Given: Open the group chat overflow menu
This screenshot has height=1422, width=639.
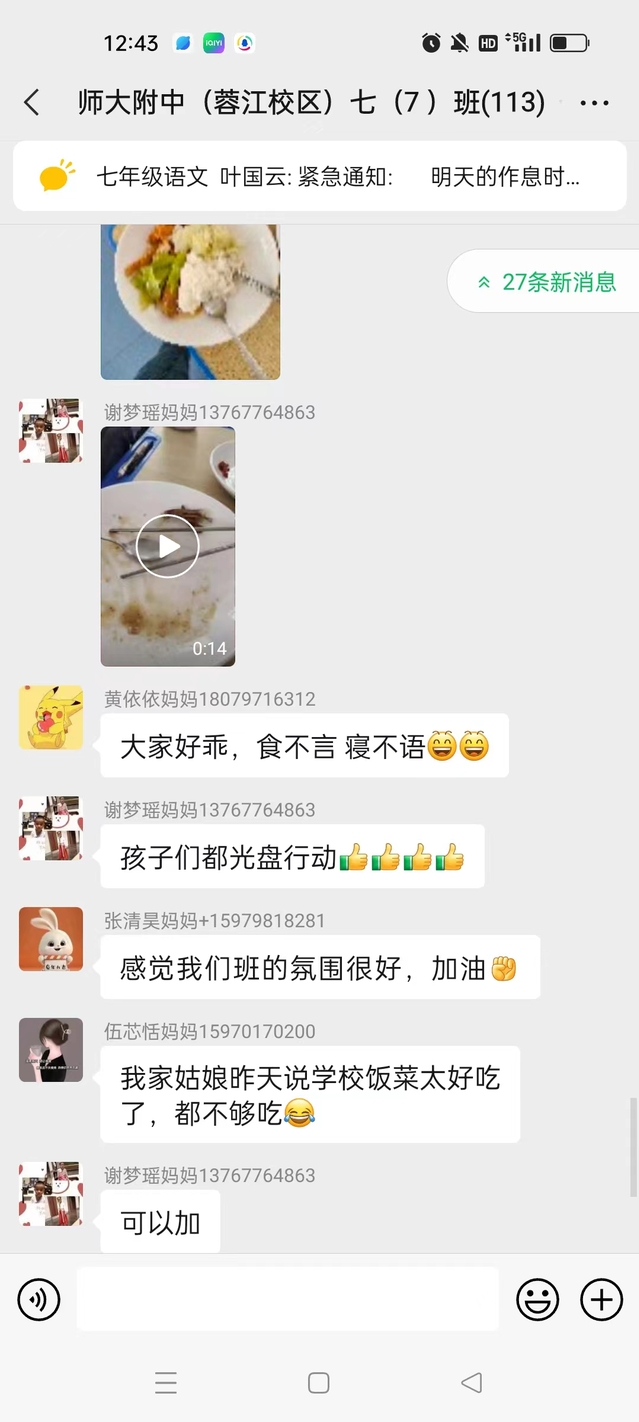Looking at the screenshot, I should 594,103.
